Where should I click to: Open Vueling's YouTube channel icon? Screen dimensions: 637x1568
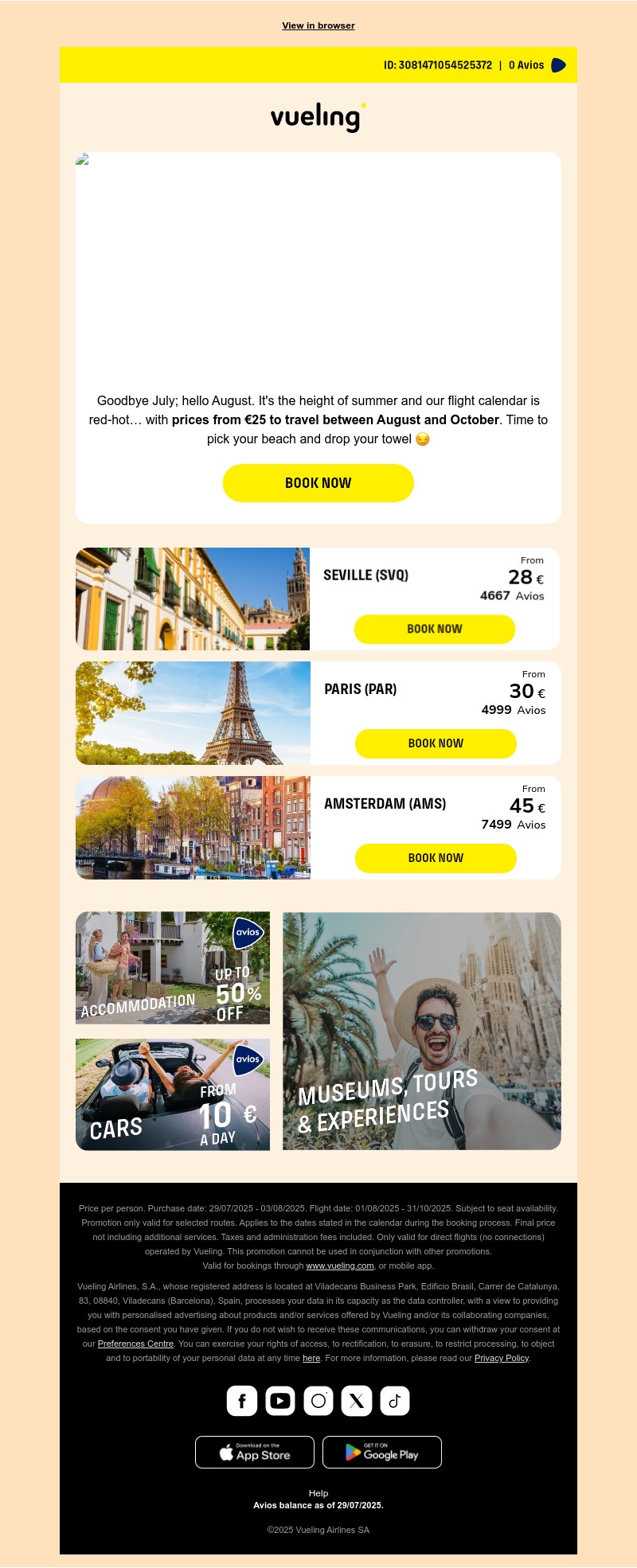[x=280, y=1401]
